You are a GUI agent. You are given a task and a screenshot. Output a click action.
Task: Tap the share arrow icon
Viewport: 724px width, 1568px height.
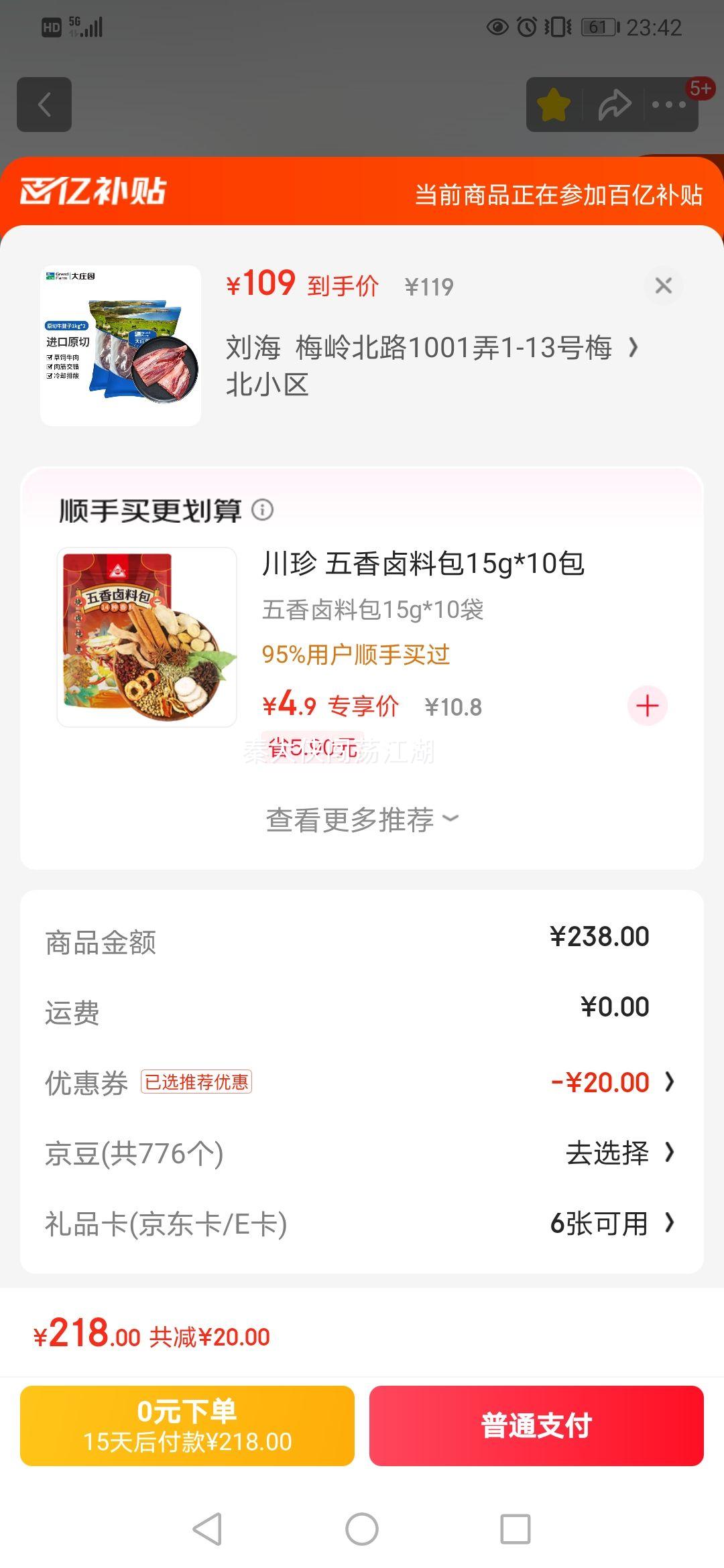click(614, 105)
